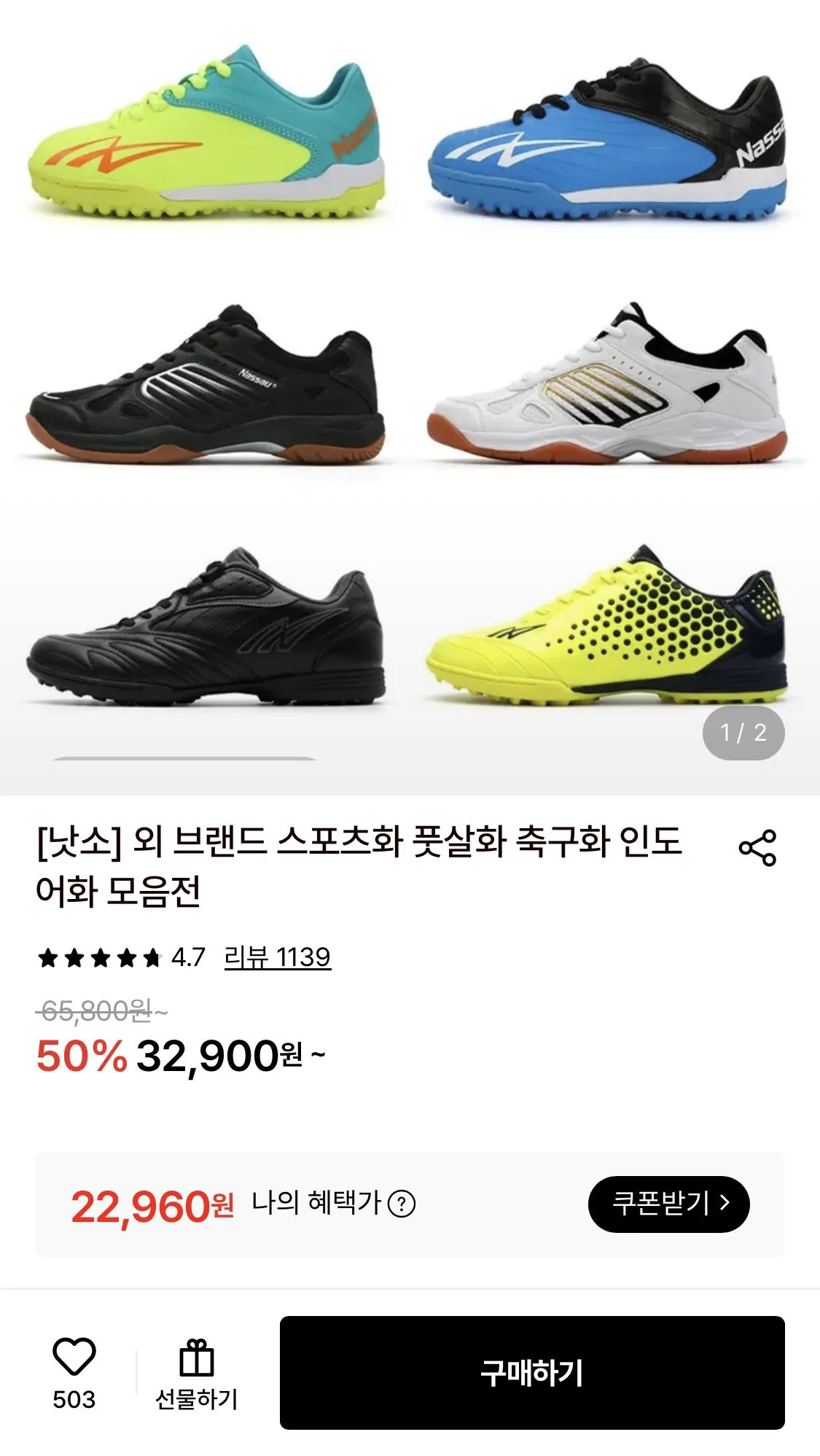This screenshot has height=1456, width=820.
Task: Open the product image gallery
Action: 410,397
